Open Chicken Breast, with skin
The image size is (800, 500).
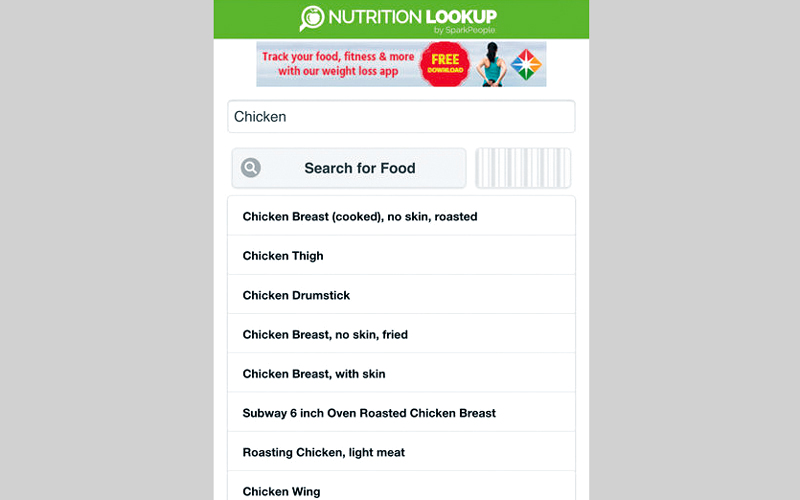coord(401,373)
